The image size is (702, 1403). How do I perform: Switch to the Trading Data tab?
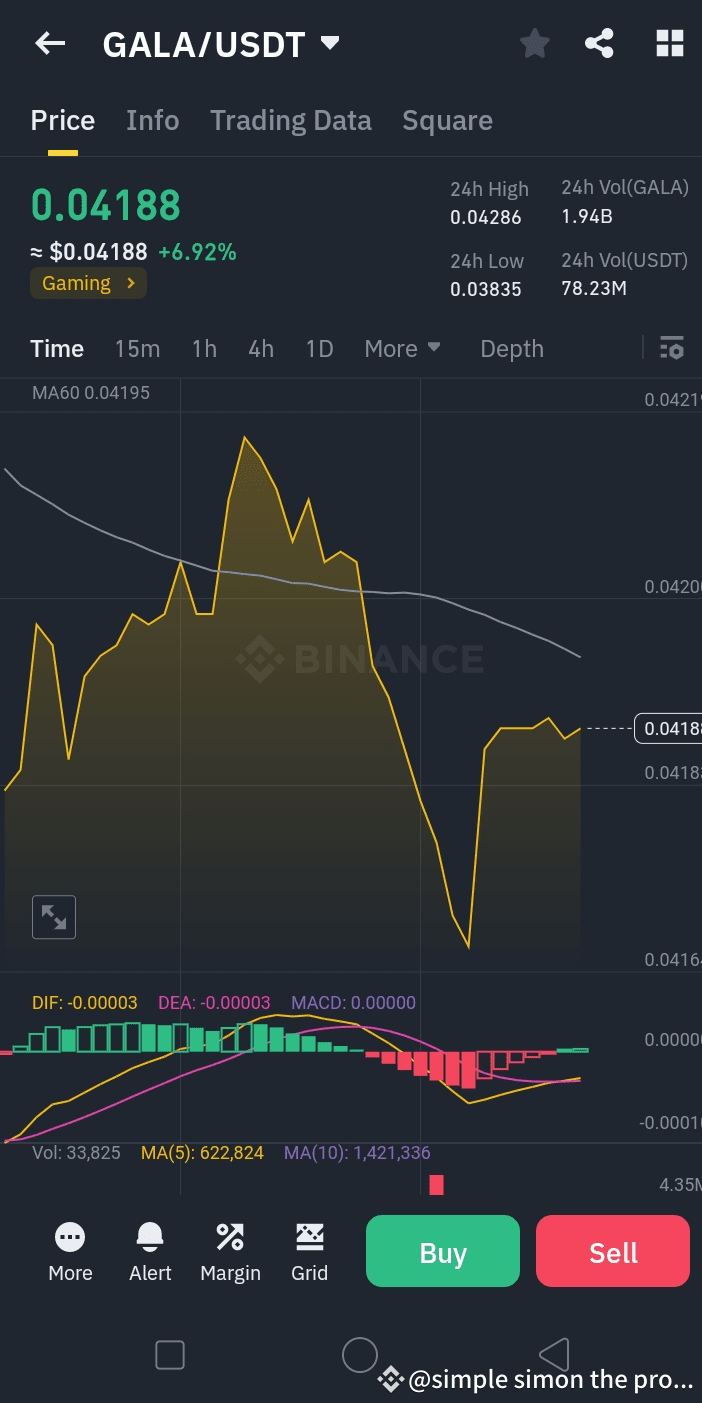pyautogui.click(x=290, y=121)
